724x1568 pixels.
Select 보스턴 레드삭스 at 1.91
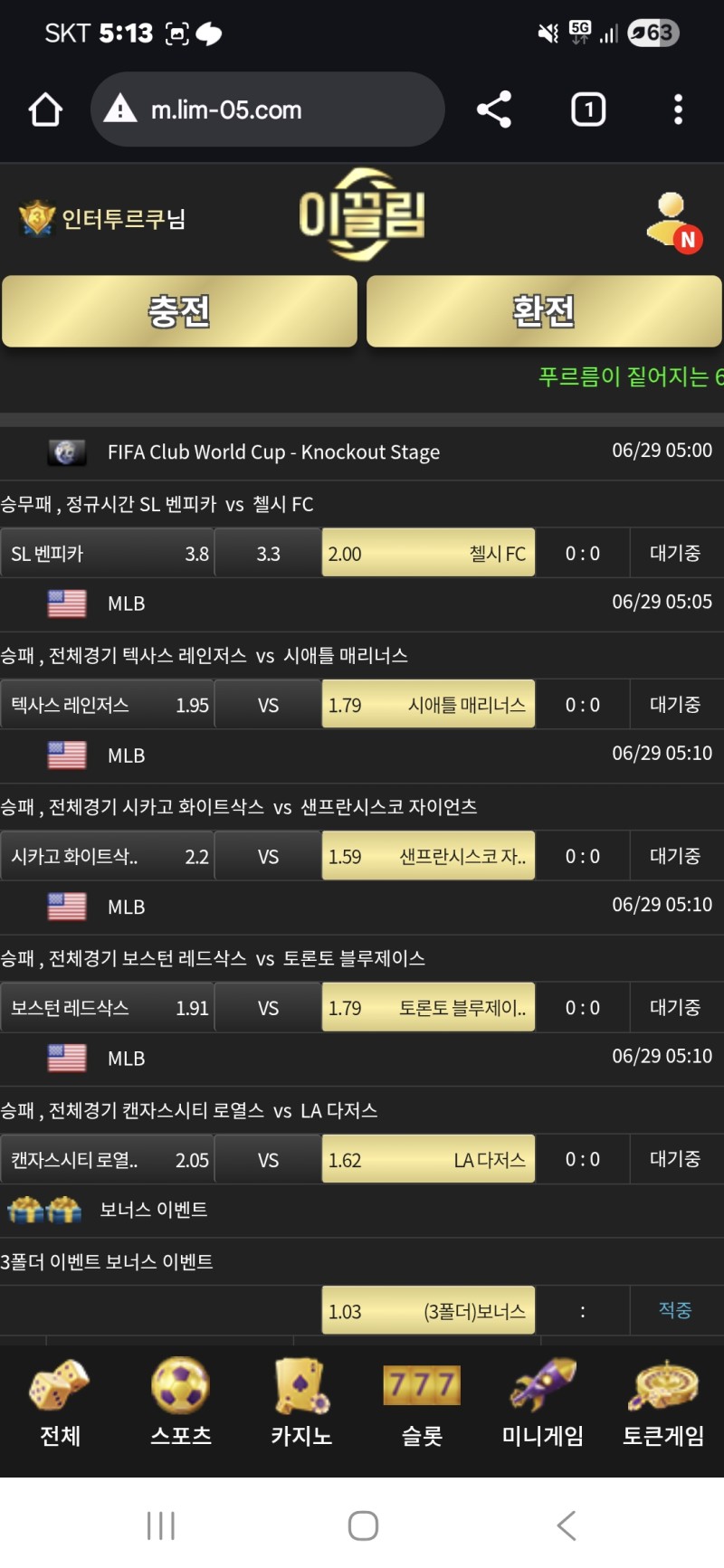(107, 1008)
